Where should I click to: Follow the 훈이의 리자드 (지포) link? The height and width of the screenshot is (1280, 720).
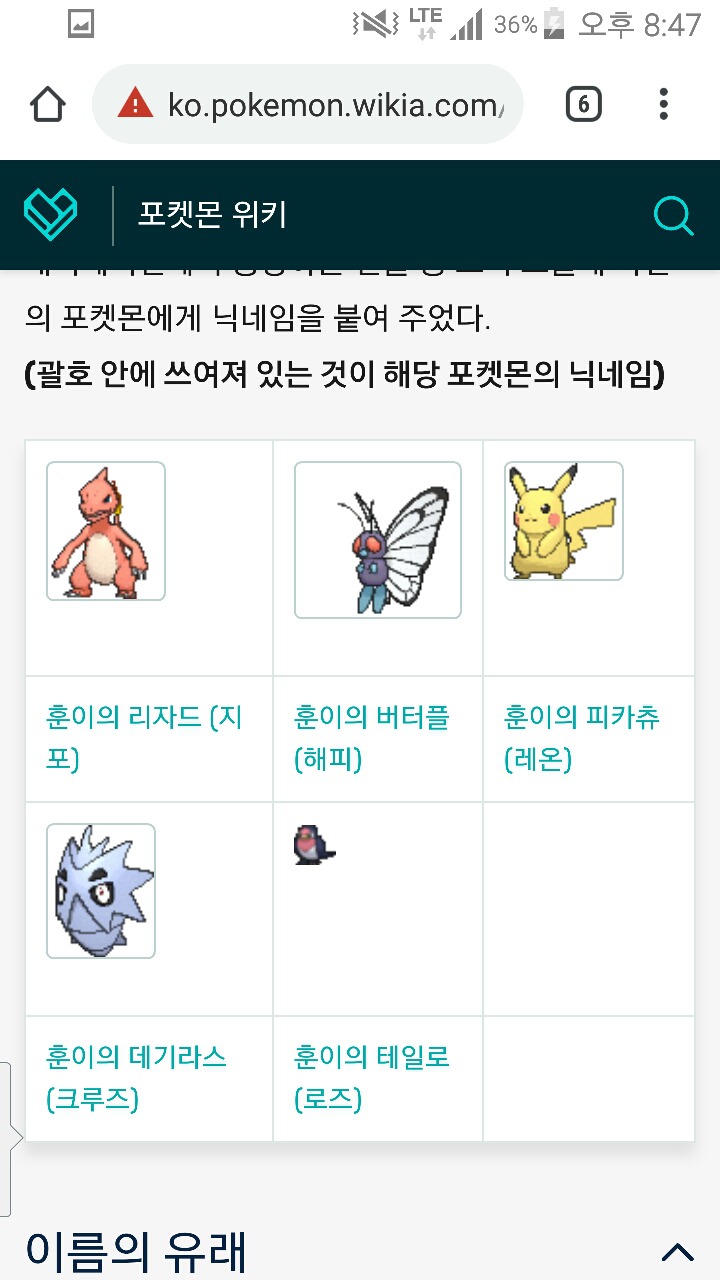143,738
